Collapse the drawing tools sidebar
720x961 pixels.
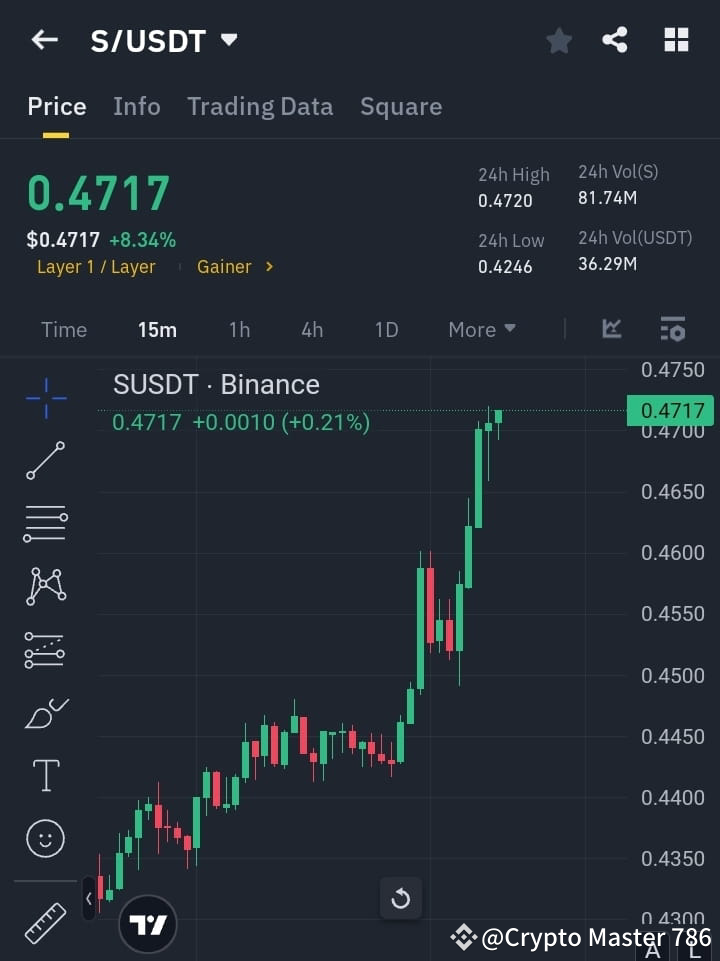(x=89, y=899)
